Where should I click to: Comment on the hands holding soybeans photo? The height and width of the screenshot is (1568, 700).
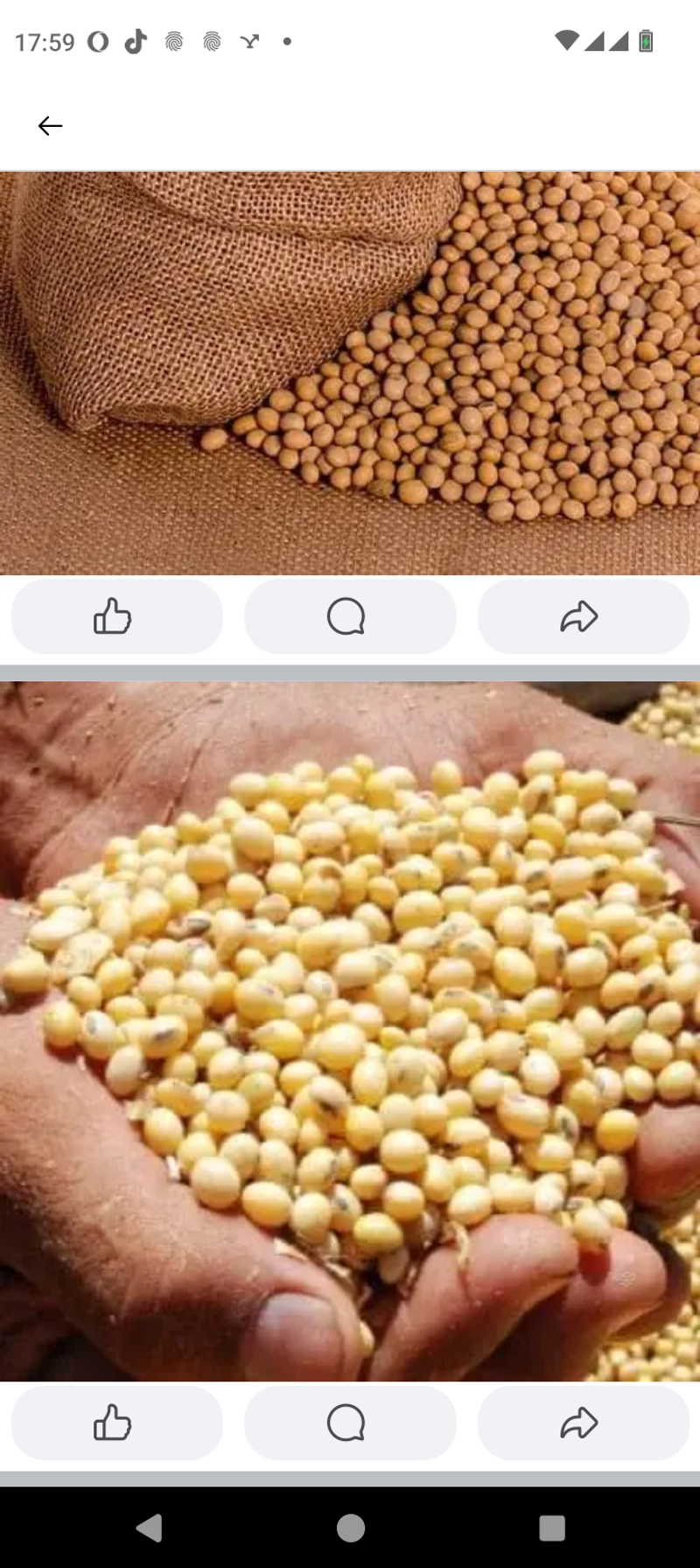pos(350,1423)
